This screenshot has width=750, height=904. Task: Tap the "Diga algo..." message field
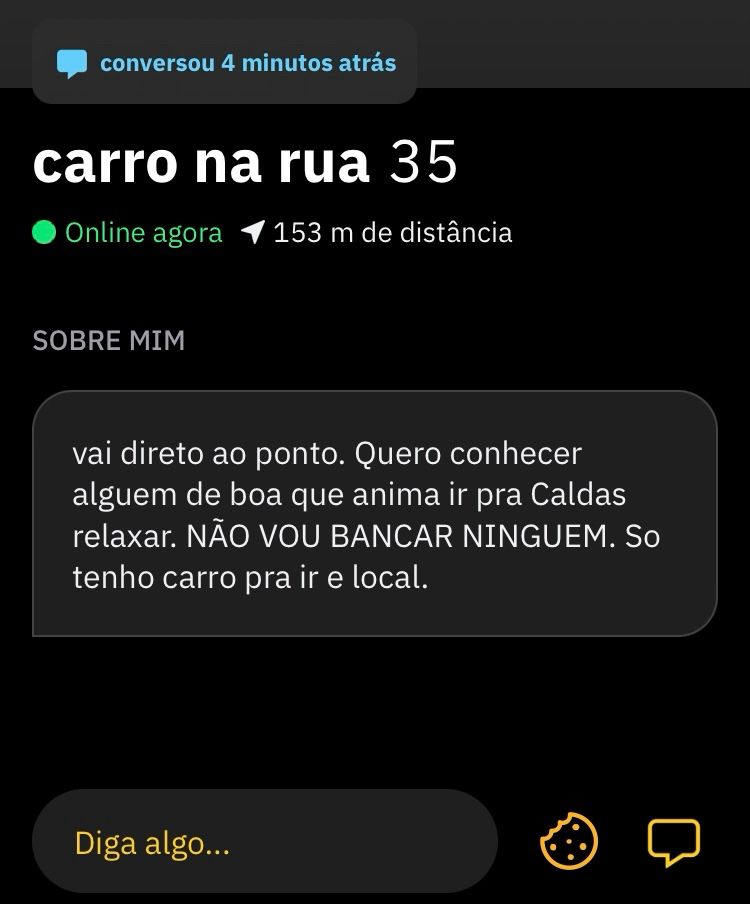264,842
